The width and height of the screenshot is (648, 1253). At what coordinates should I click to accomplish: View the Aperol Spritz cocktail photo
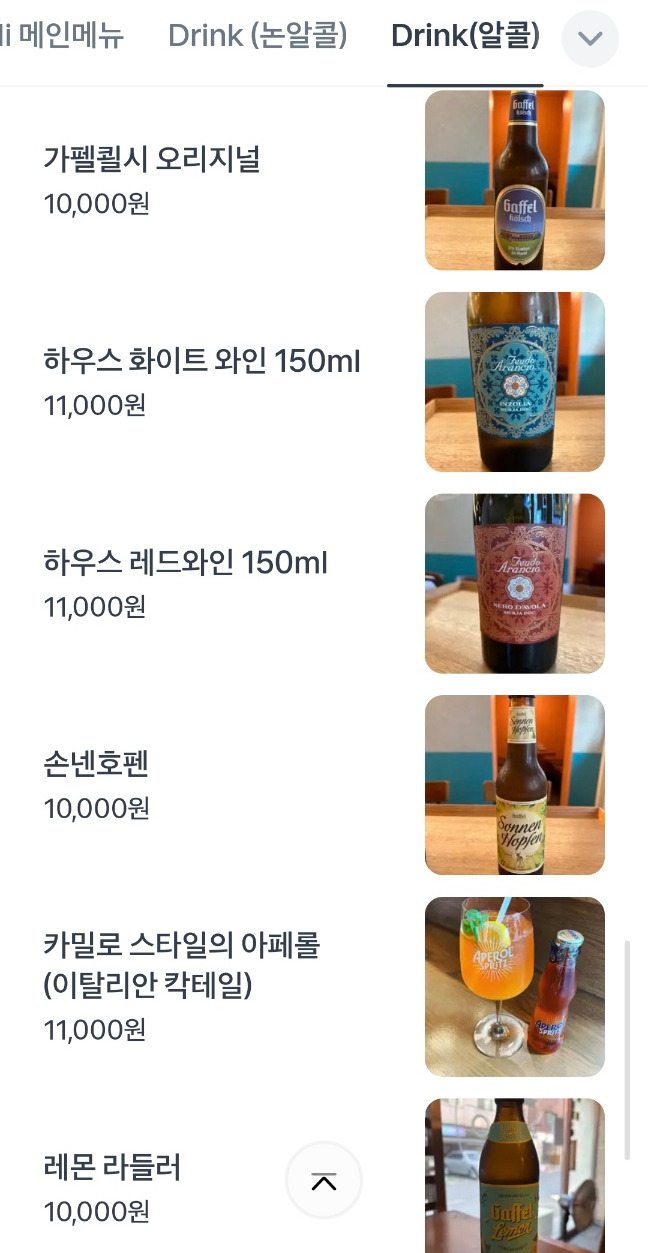(515, 987)
